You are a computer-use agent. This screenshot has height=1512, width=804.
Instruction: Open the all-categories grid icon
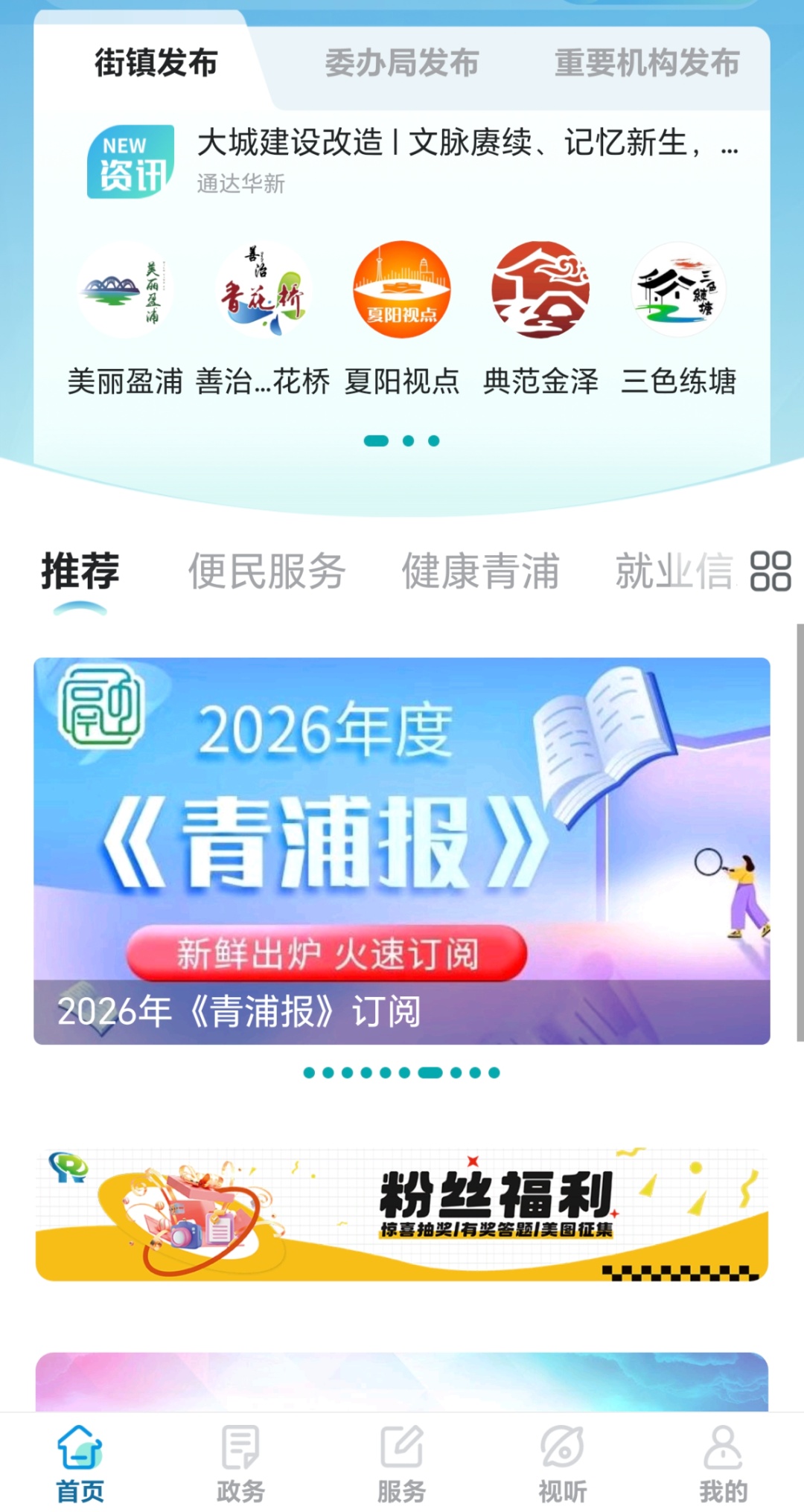click(x=770, y=571)
